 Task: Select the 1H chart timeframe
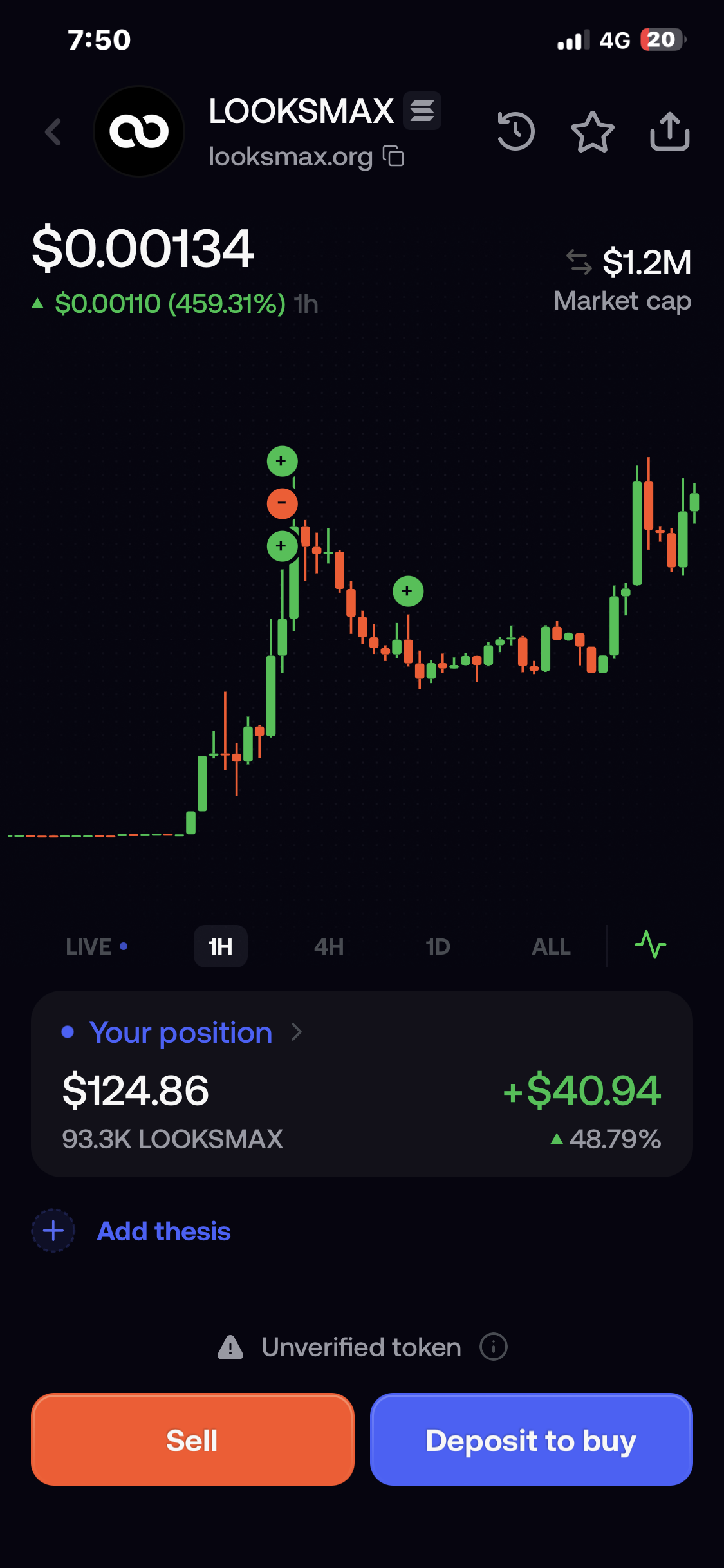(221, 946)
